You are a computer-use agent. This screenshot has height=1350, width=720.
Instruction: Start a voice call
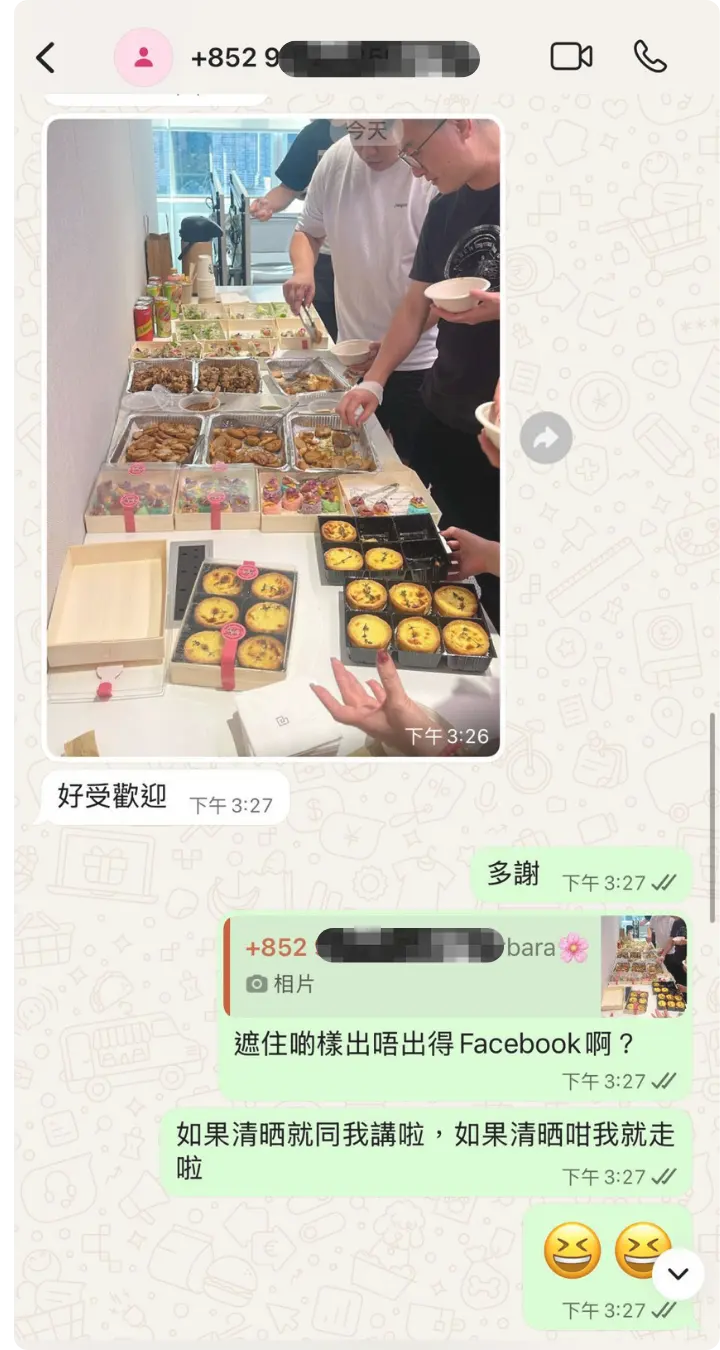(x=650, y=57)
